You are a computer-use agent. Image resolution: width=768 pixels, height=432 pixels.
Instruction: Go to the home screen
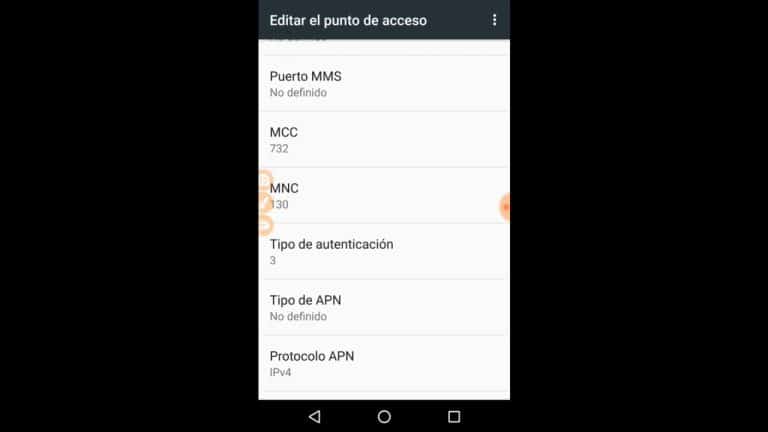[384, 416]
